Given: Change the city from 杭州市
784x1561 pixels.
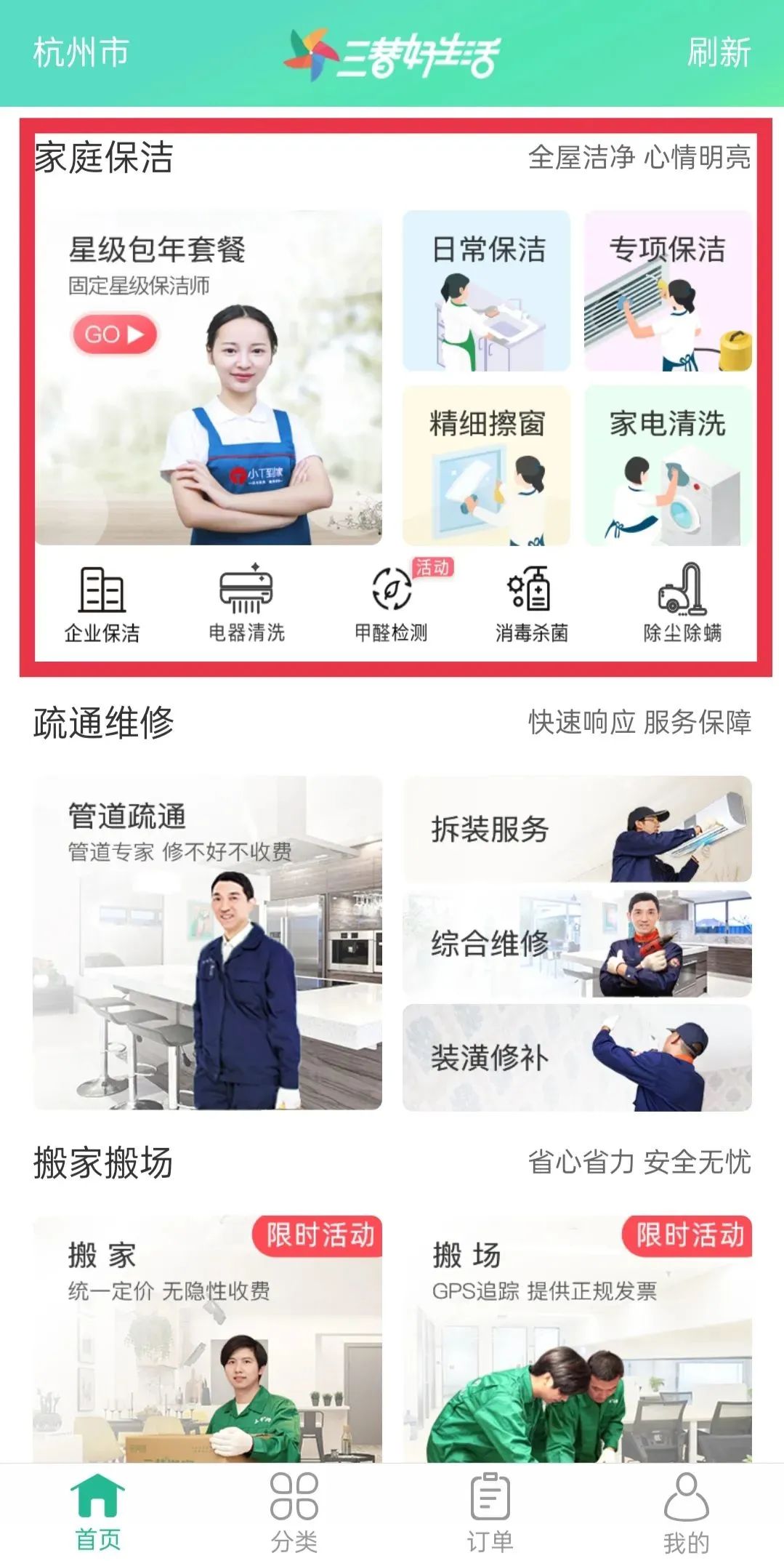Looking at the screenshot, I should click(81, 52).
